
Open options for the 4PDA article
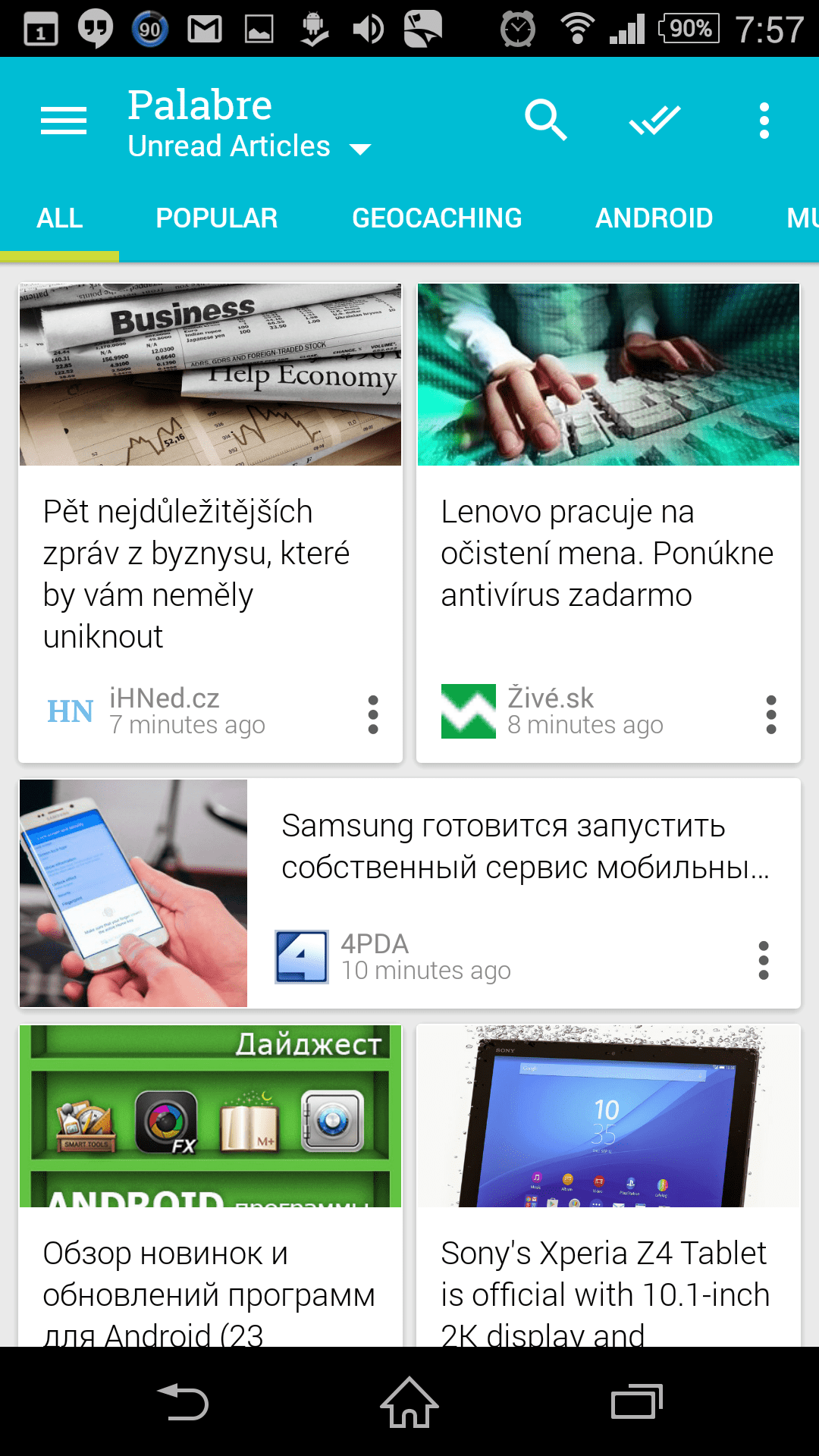[x=764, y=961]
